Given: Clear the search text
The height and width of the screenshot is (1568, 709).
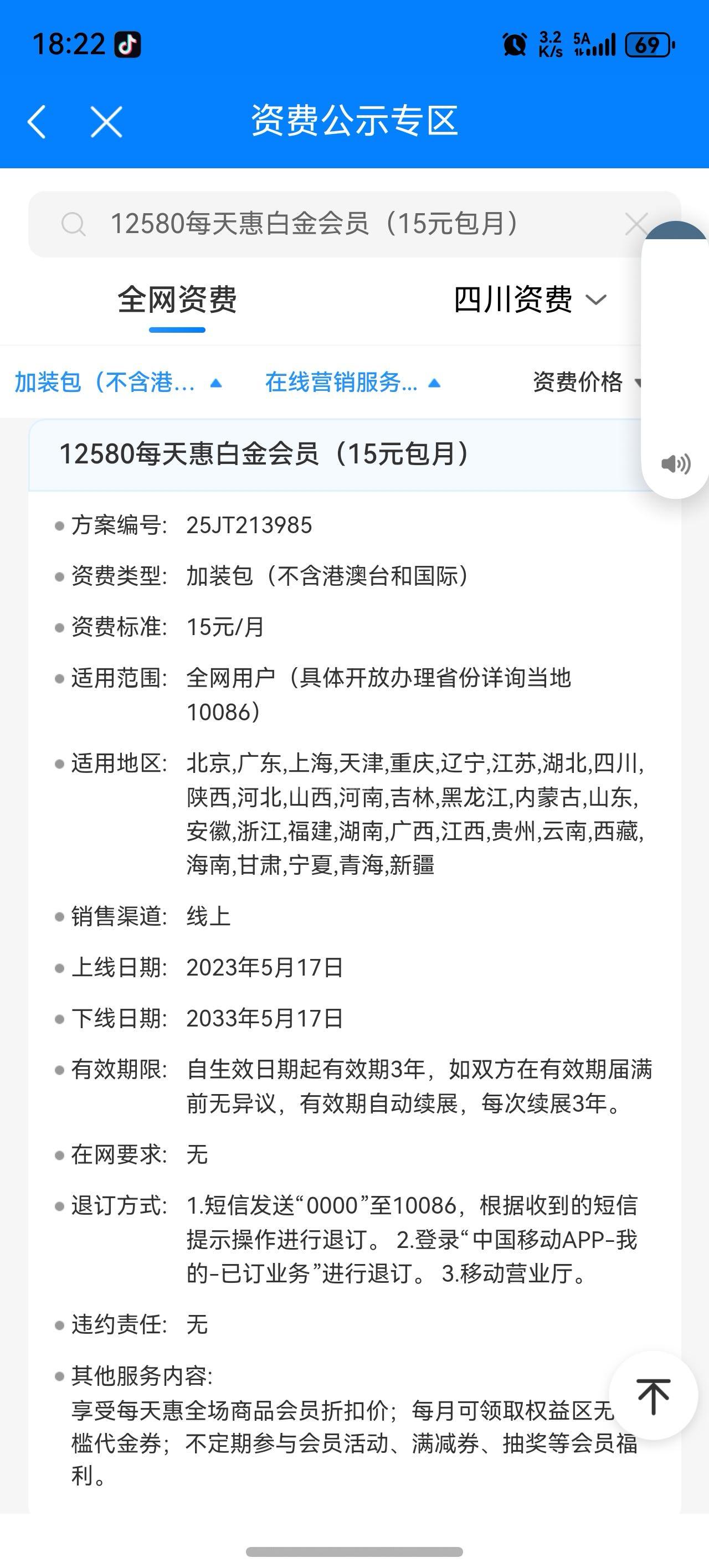Looking at the screenshot, I should pos(636,224).
